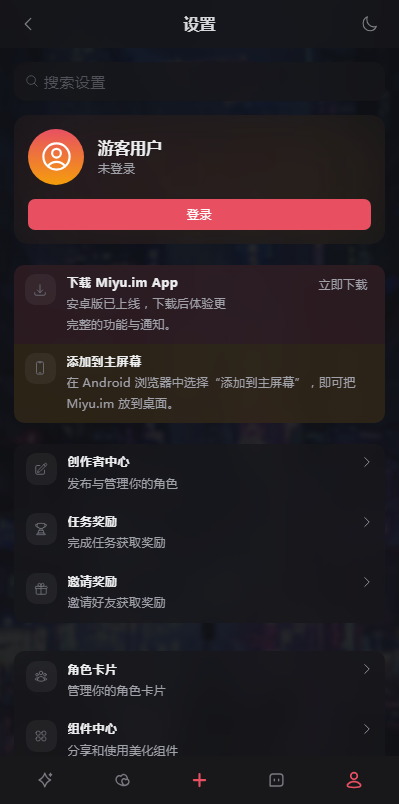Open 创作者中心
Viewport: 399px width, 804px height.
point(200,473)
